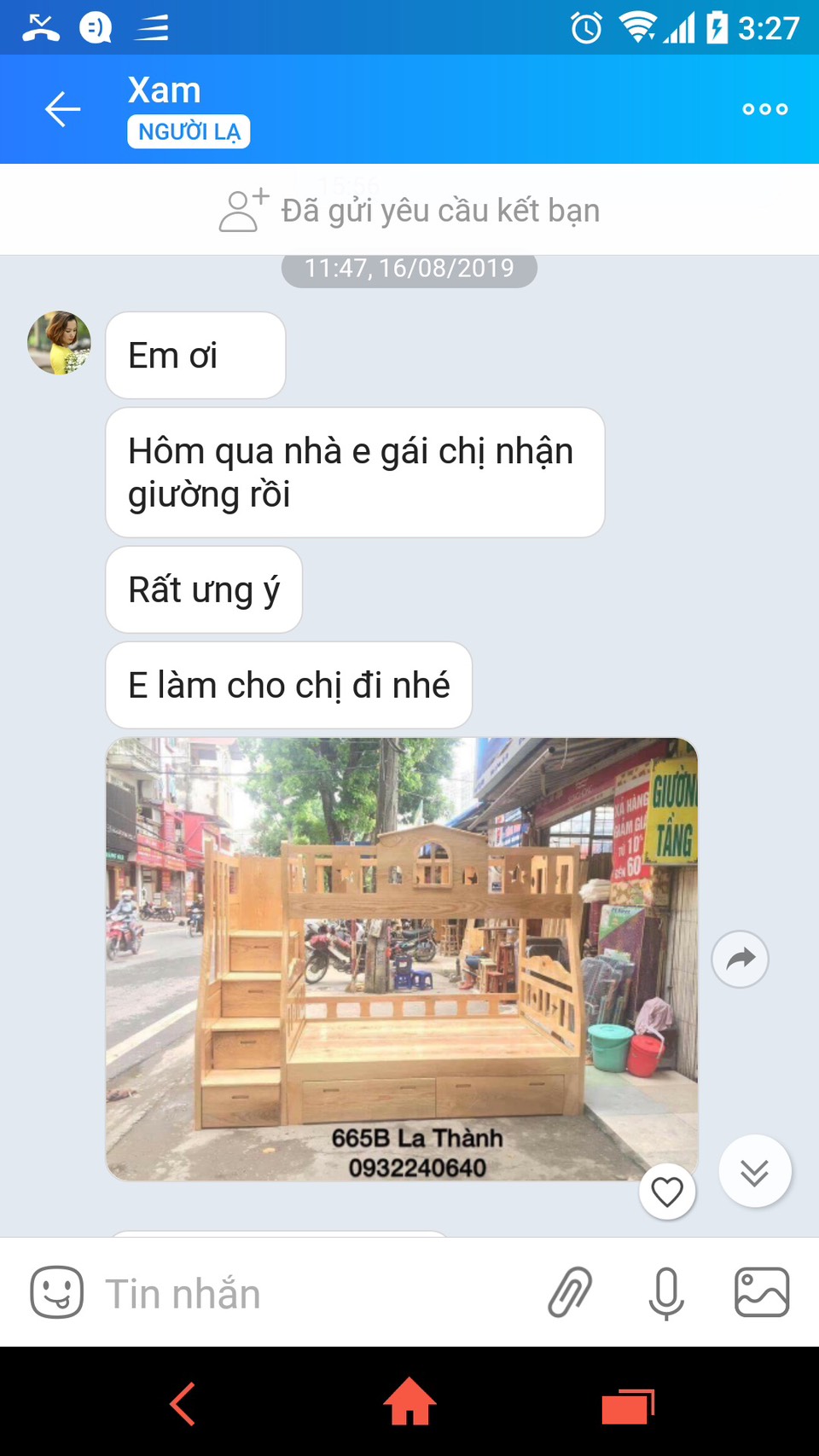Open the photo gallery picker
This screenshot has height=1456, width=819.
click(761, 1292)
